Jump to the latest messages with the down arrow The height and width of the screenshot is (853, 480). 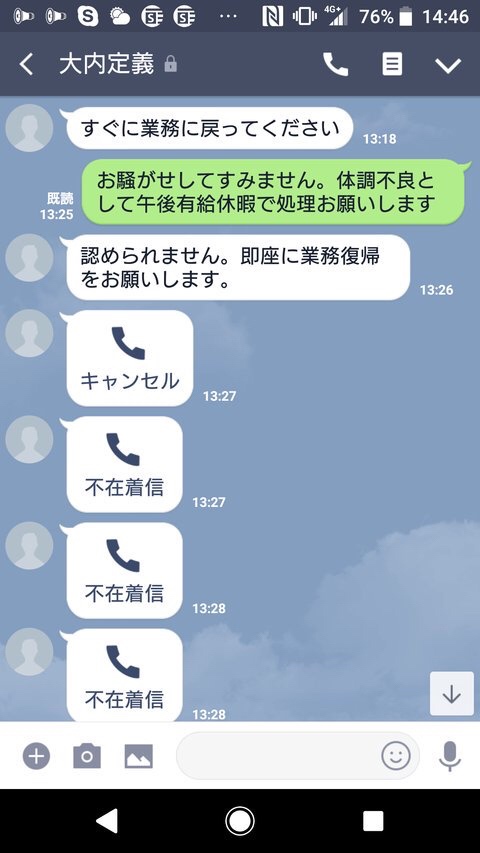[x=452, y=694]
